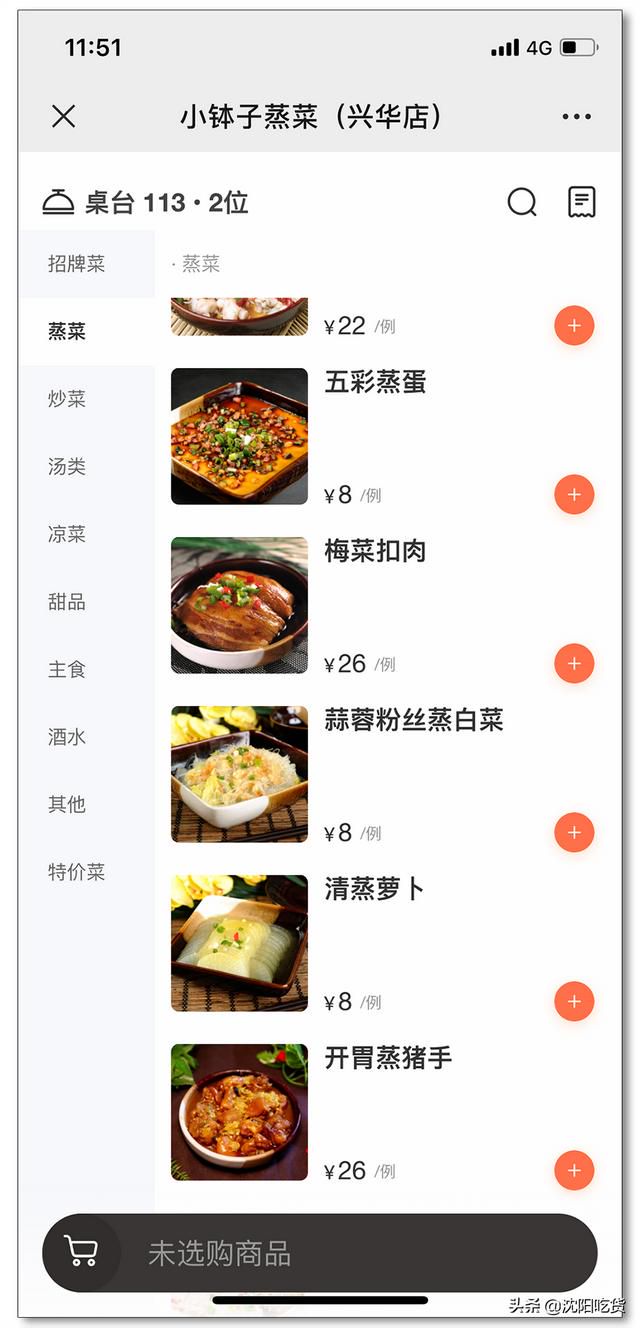Open the order receipt icon
Viewport: 640px width, 1328px height.
[582, 202]
